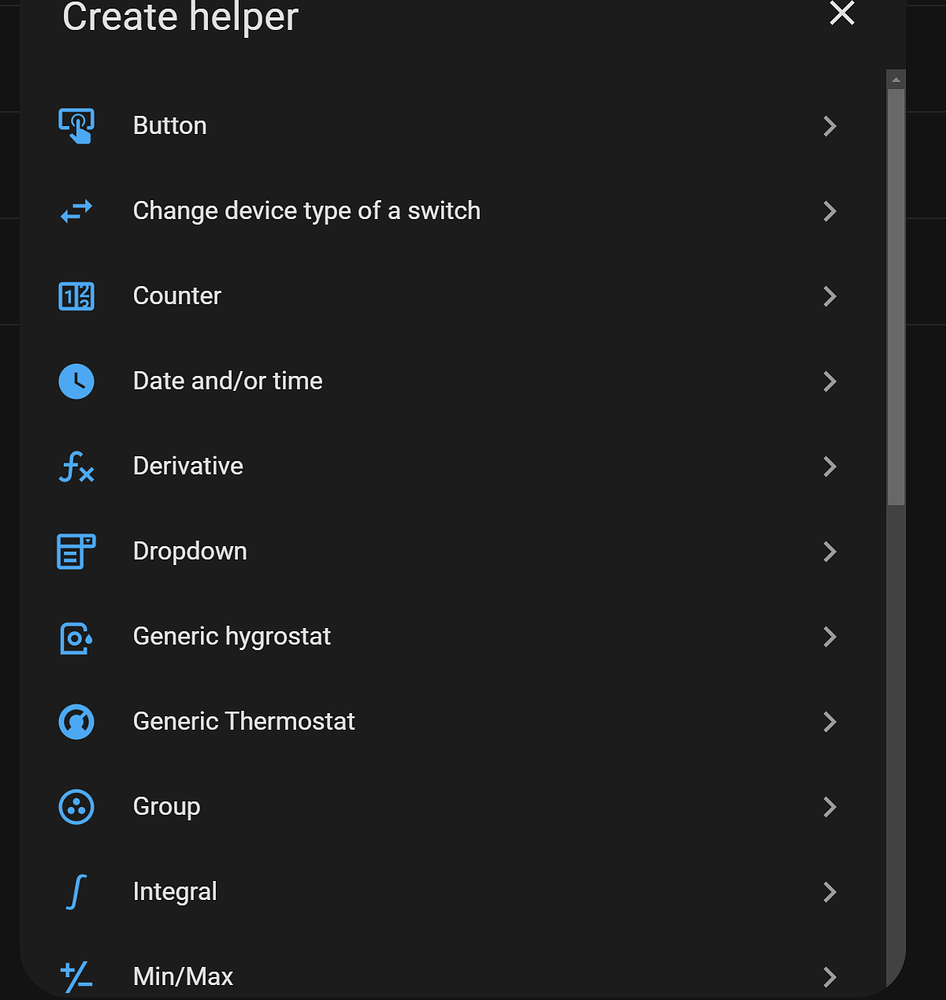Click the Counter helper icon

(x=76, y=296)
